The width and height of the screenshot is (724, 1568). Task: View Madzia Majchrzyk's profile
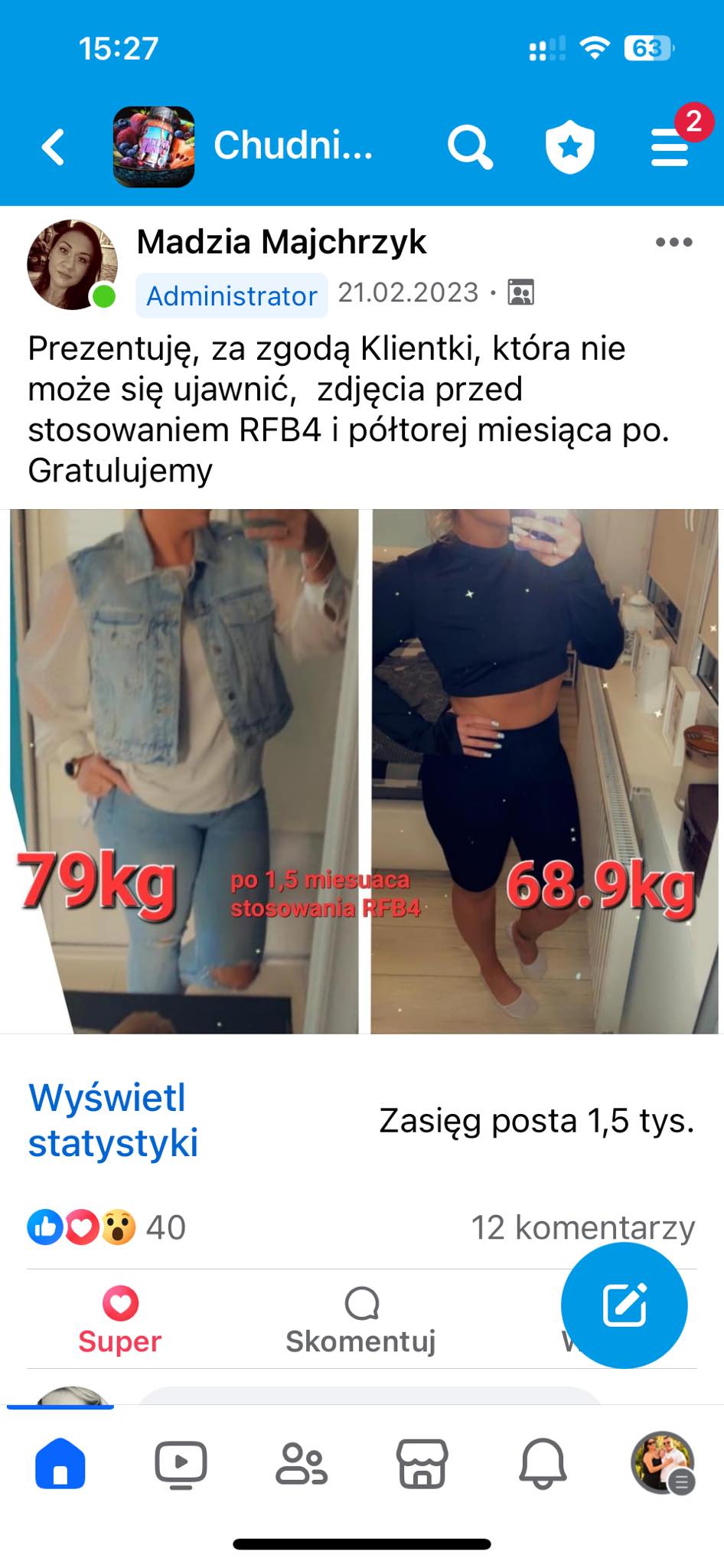point(281,243)
